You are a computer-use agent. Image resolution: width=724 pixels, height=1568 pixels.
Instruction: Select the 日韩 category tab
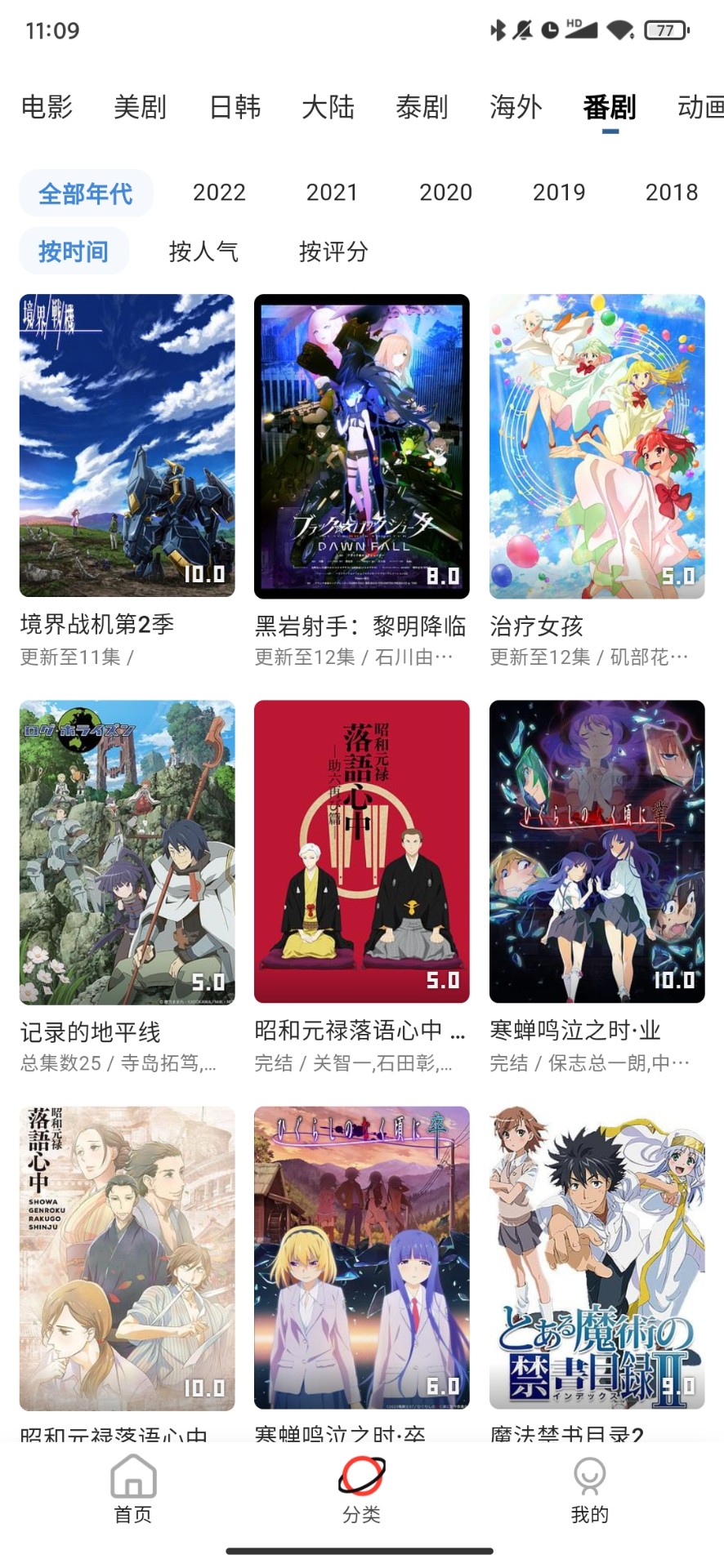pyautogui.click(x=235, y=107)
